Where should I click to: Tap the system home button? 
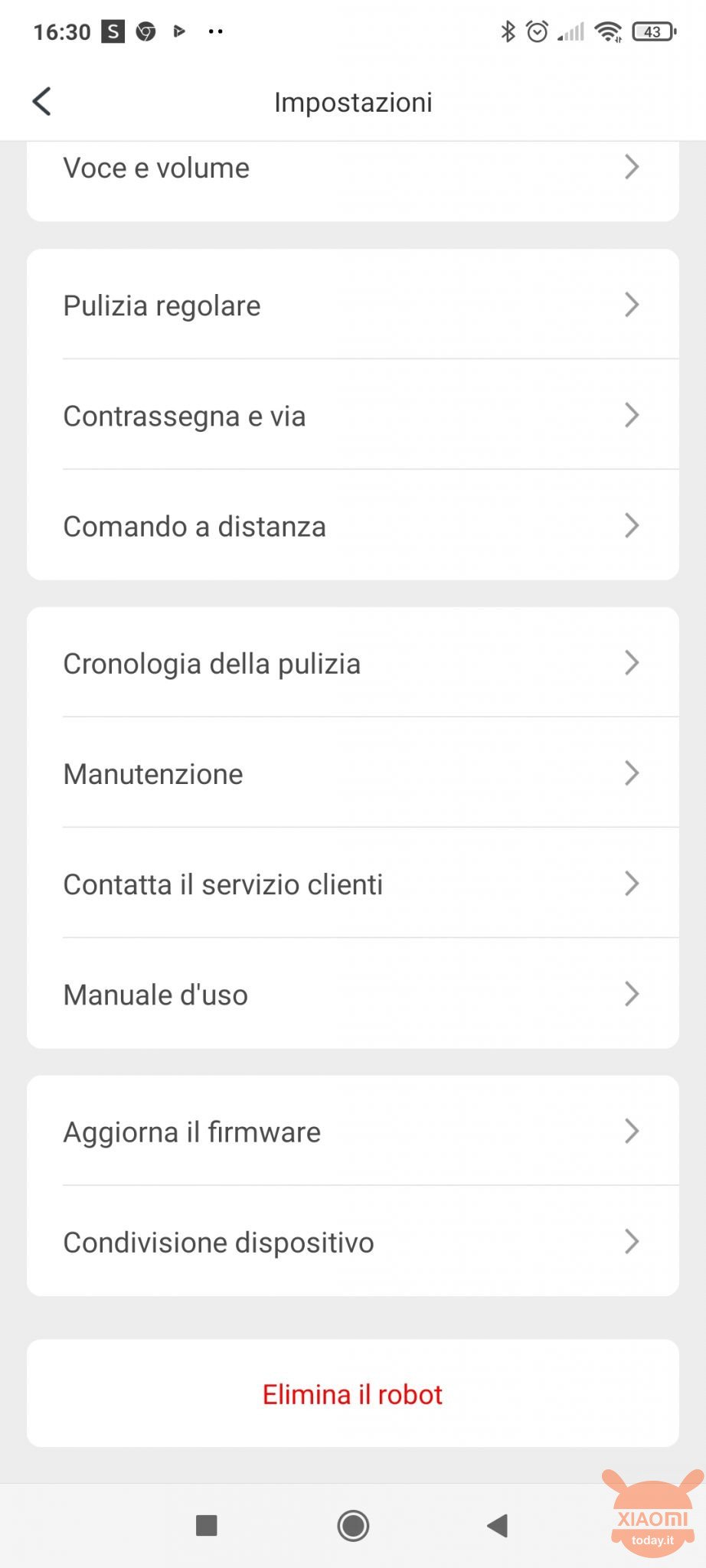pyautogui.click(x=353, y=1526)
